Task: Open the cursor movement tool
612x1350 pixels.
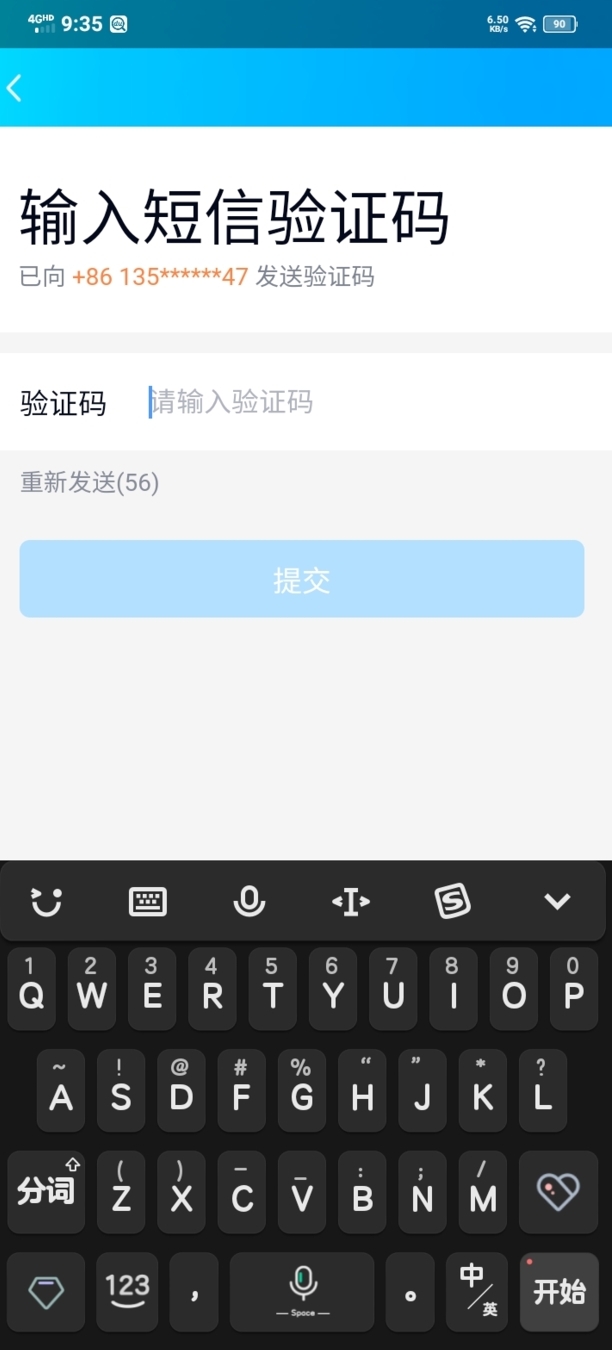Action: point(351,901)
